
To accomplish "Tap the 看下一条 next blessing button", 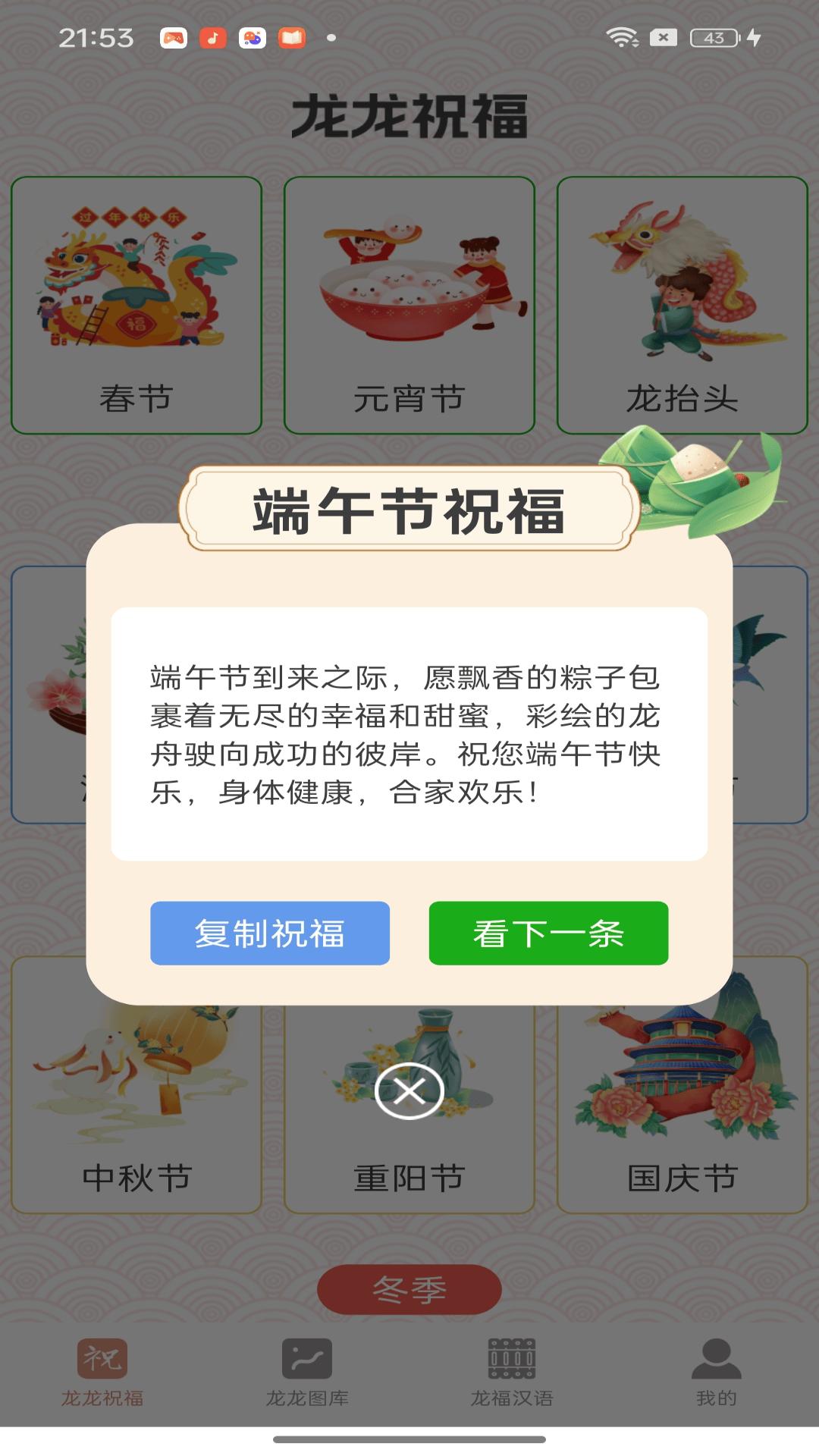I will pos(548,934).
